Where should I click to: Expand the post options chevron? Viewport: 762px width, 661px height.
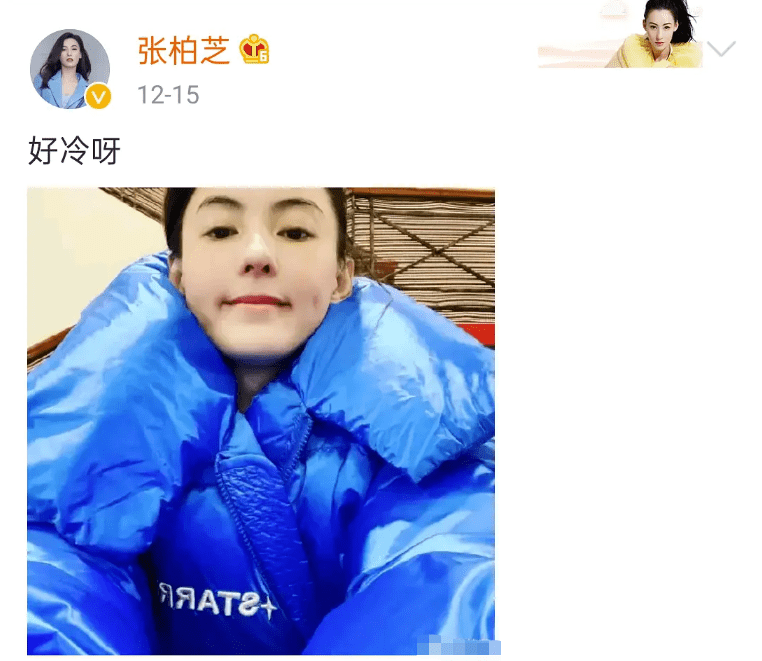coord(720,48)
